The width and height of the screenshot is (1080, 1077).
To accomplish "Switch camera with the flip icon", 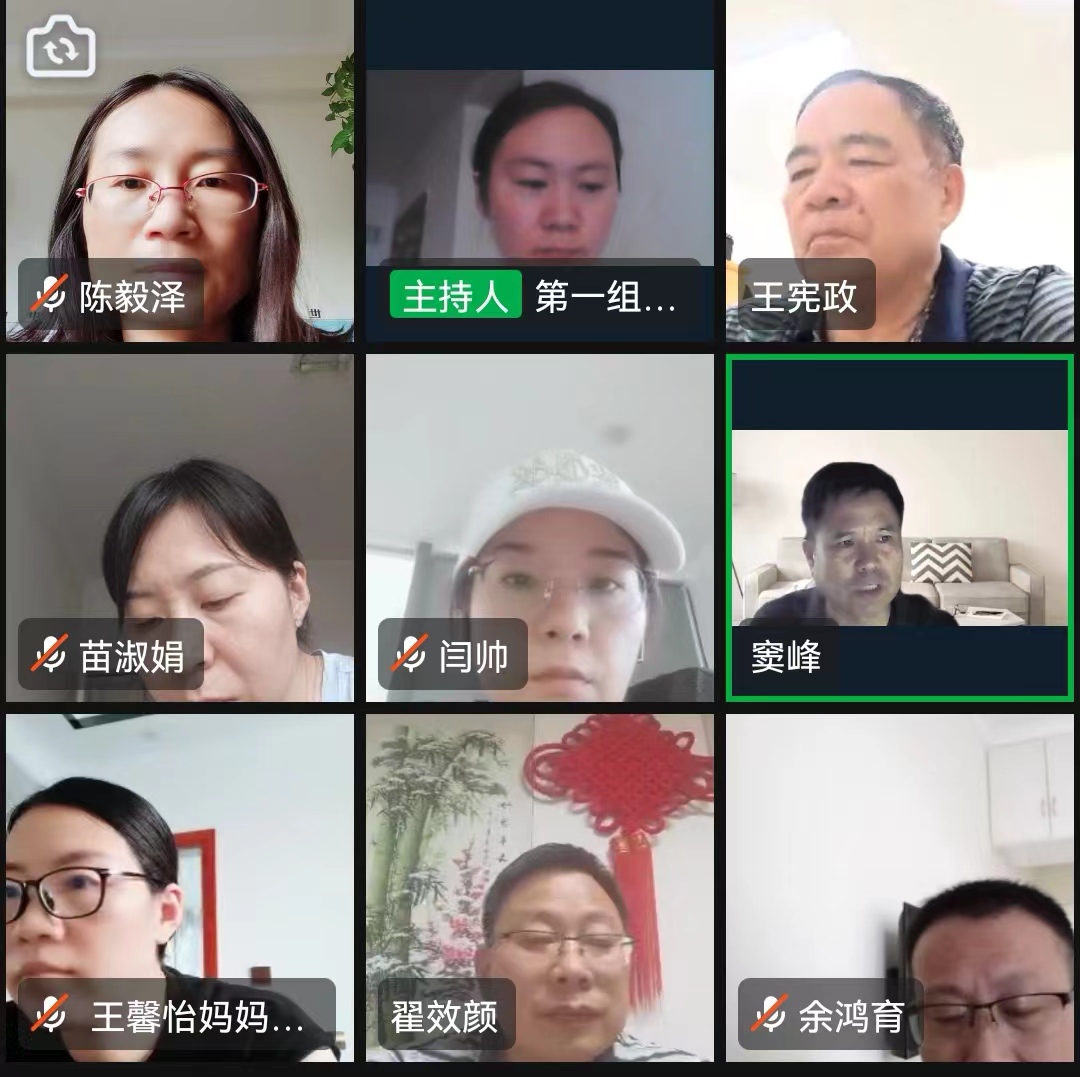I will pos(61,47).
